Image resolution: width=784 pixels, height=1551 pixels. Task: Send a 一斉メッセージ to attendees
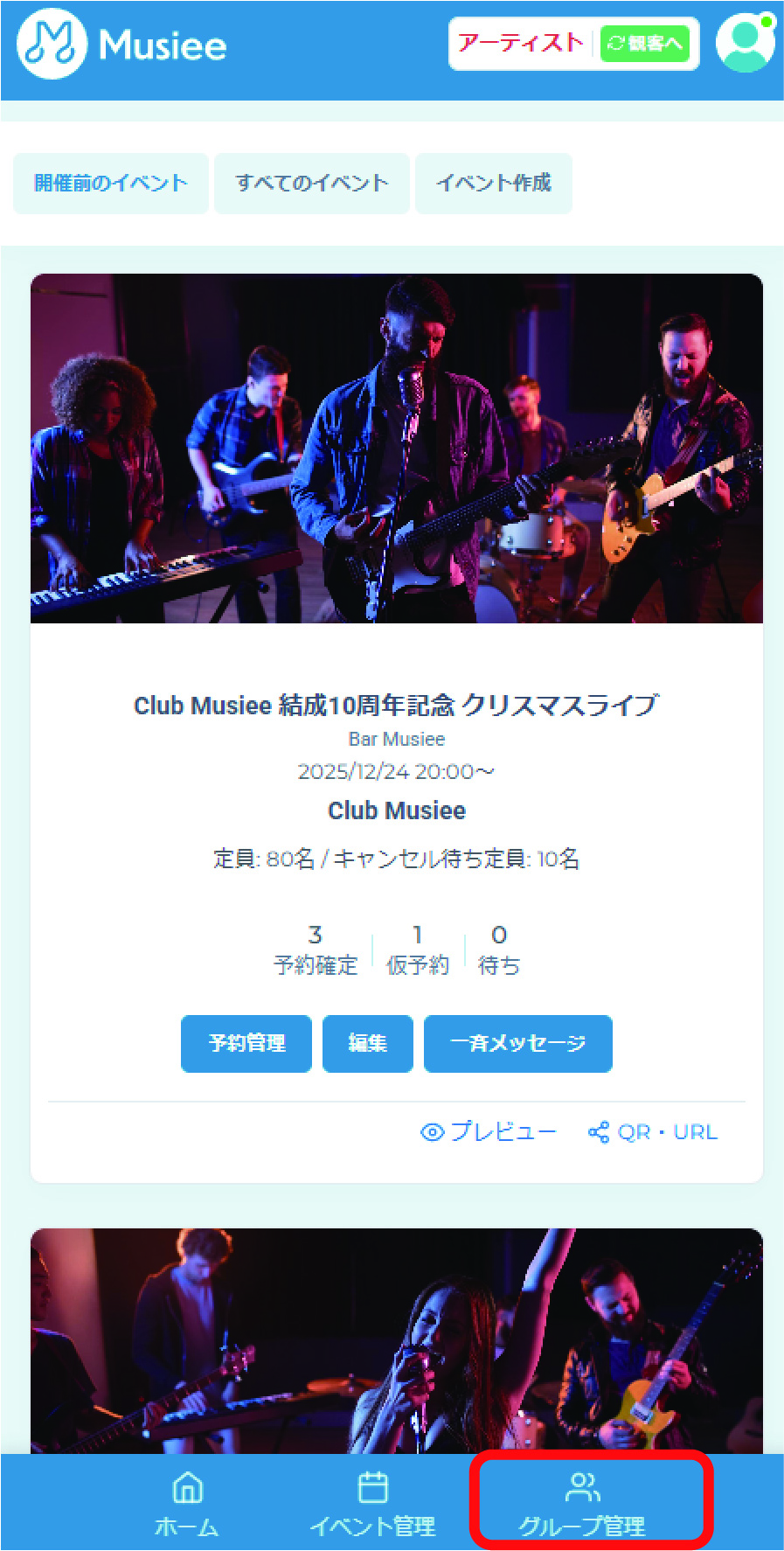(x=517, y=1043)
